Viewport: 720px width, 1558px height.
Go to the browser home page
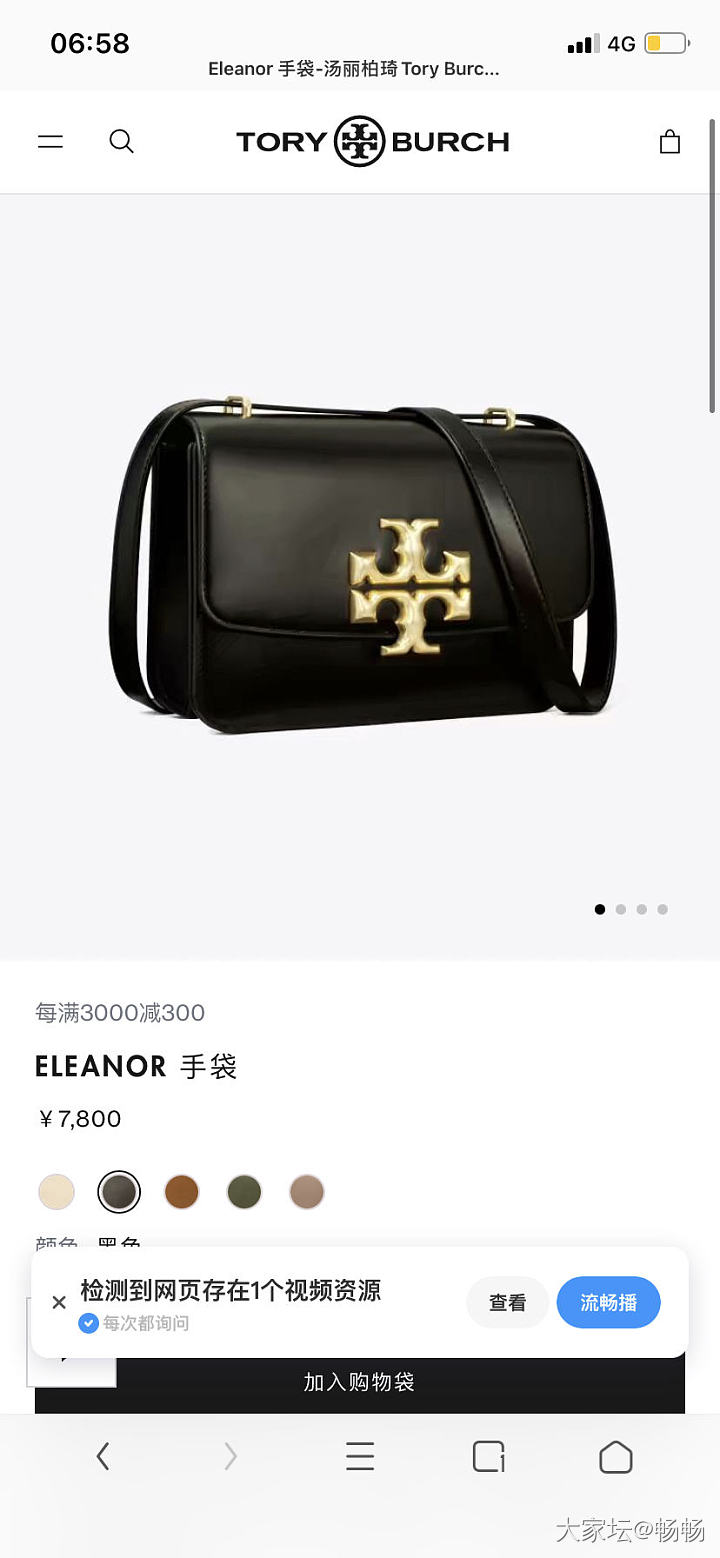pyautogui.click(x=616, y=1456)
